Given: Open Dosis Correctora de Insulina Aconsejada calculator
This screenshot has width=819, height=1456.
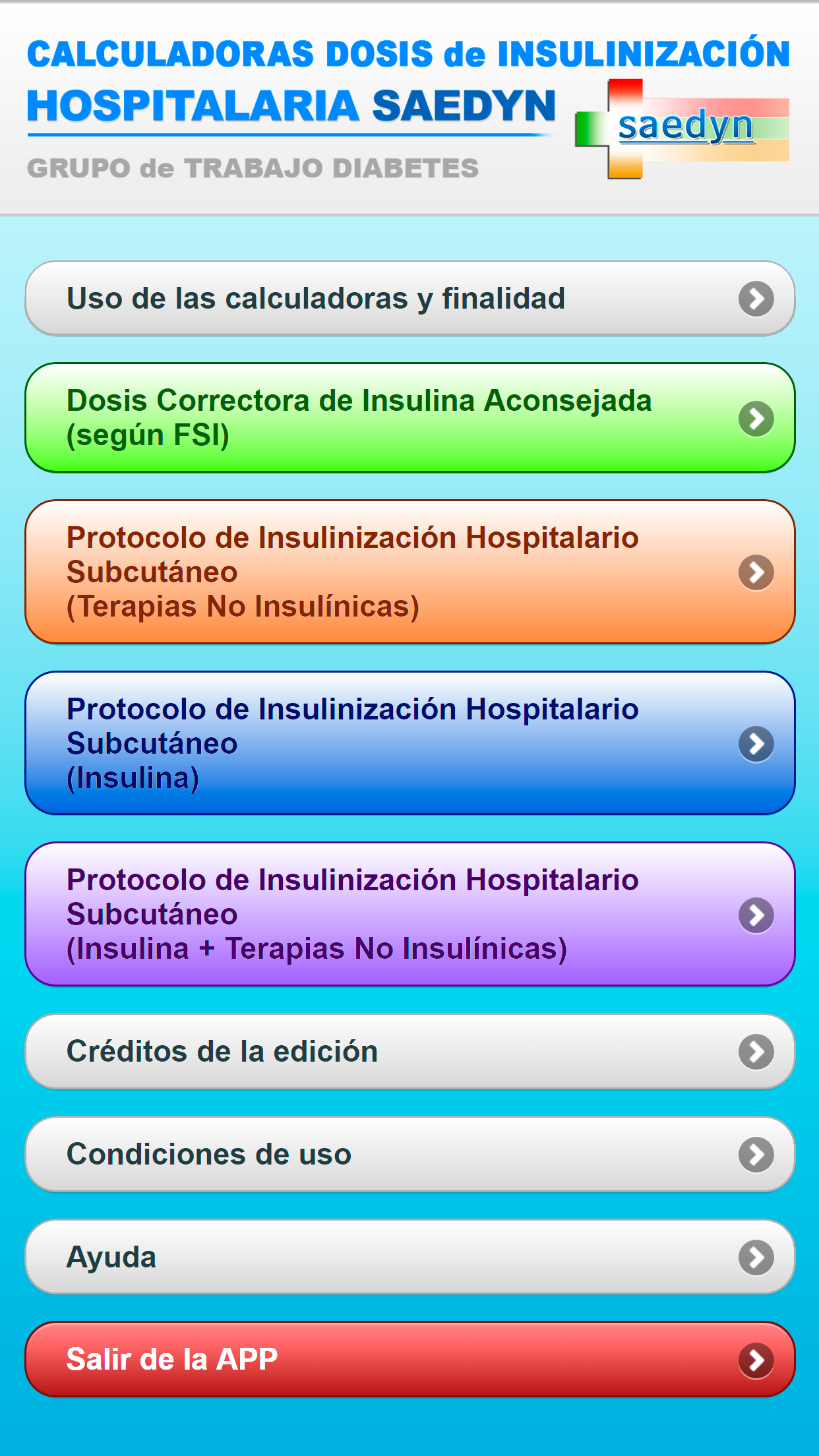Looking at the screenshot, I should 409,417.
